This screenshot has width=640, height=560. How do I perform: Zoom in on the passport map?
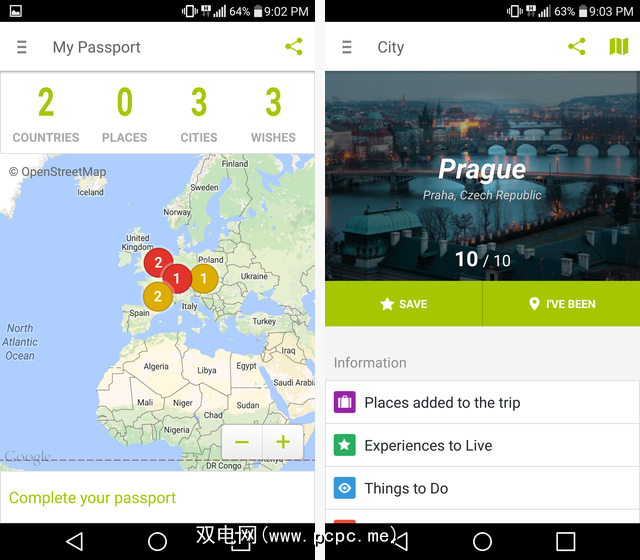(x=283, y=442)
